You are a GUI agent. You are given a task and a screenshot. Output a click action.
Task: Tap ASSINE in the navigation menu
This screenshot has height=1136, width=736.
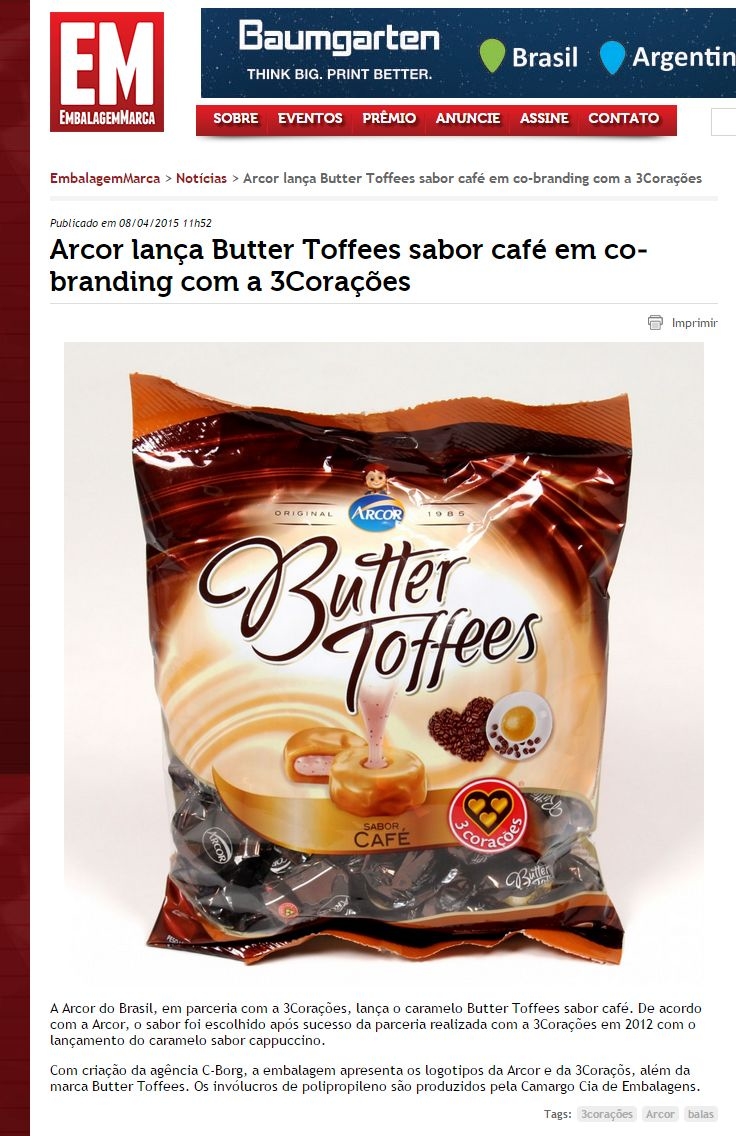(x=544, y=118)
